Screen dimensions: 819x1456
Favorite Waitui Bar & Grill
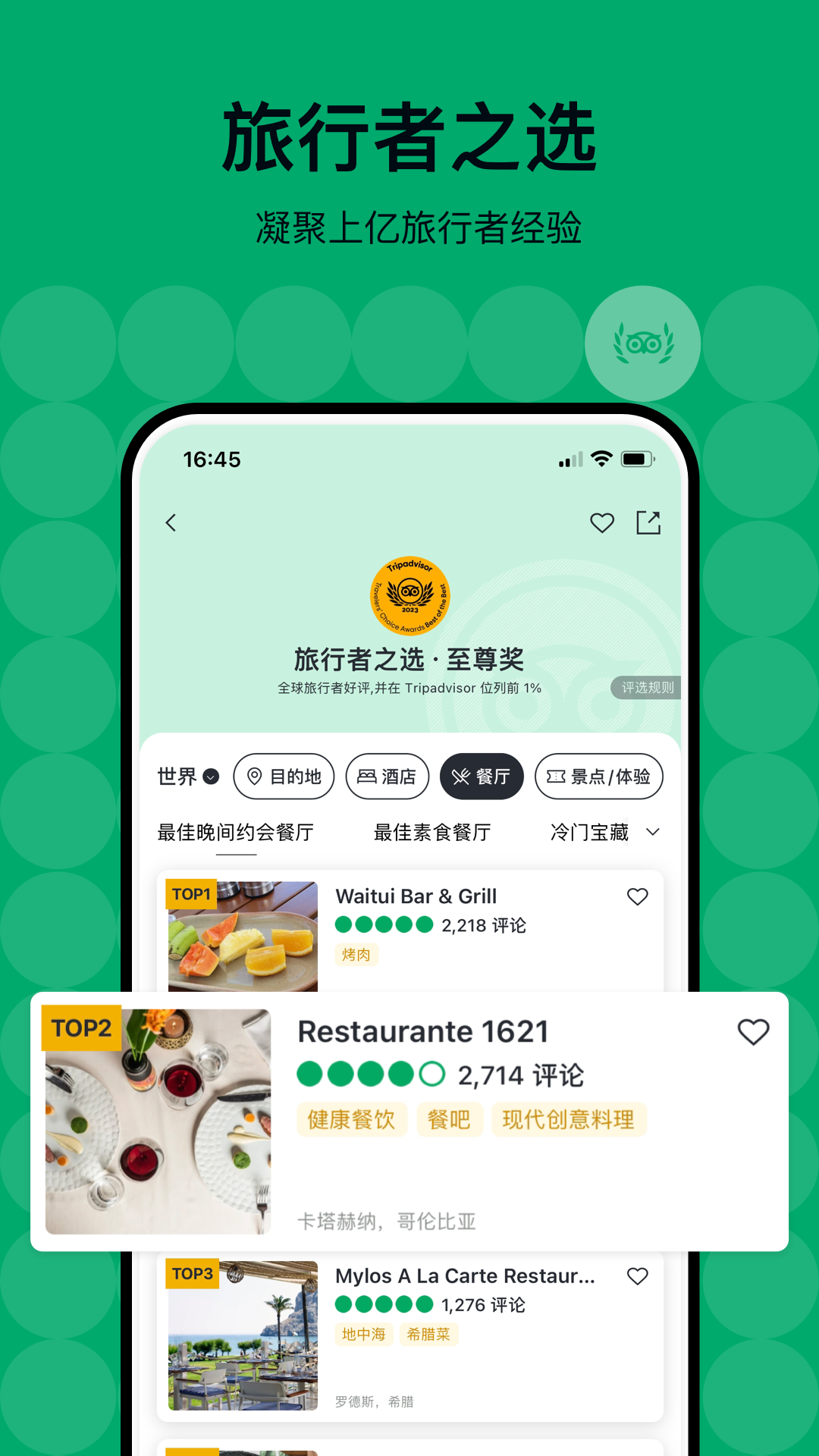(638, 896)
